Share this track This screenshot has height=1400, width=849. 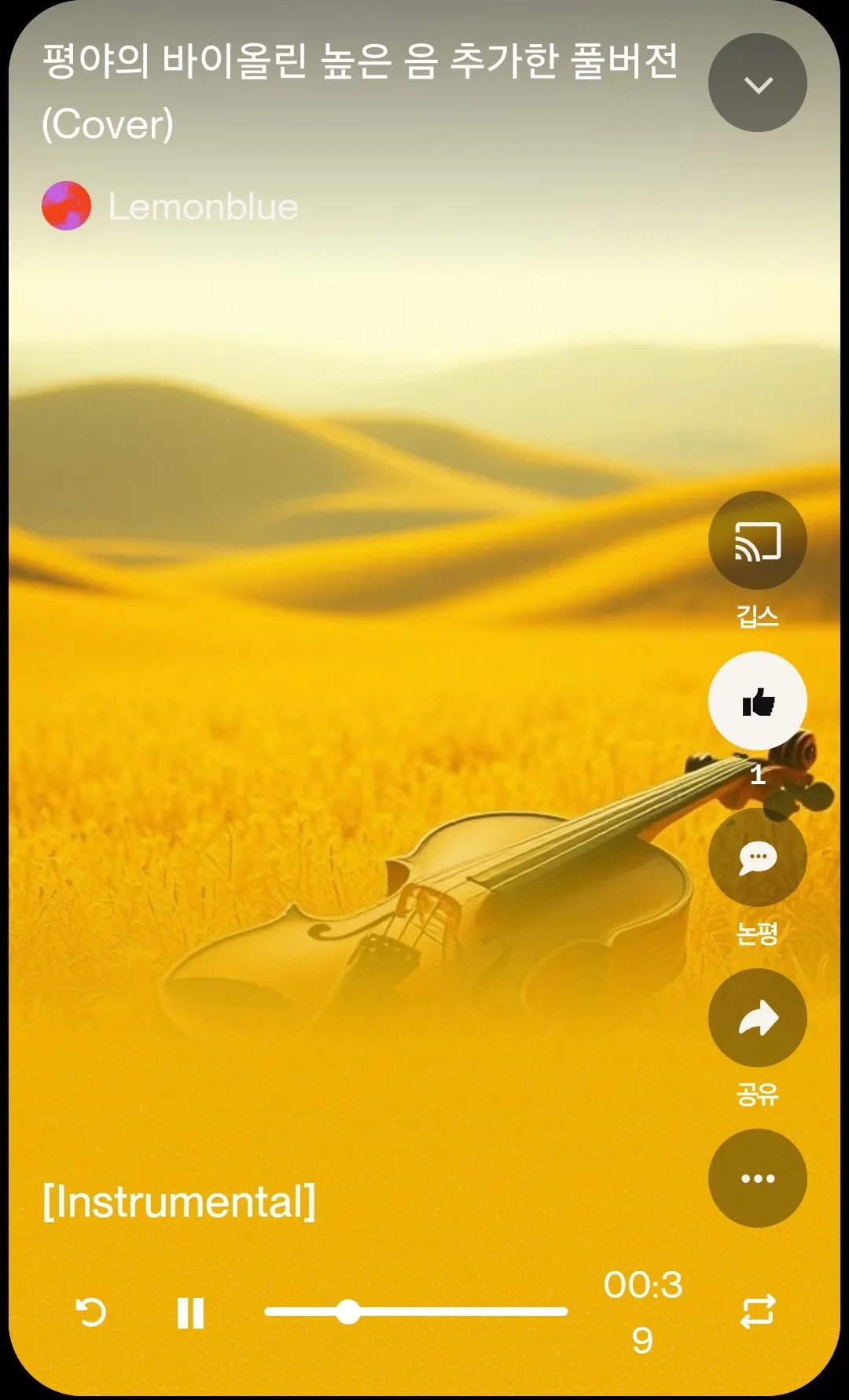pyautogui.click(x=757, y=1019)
